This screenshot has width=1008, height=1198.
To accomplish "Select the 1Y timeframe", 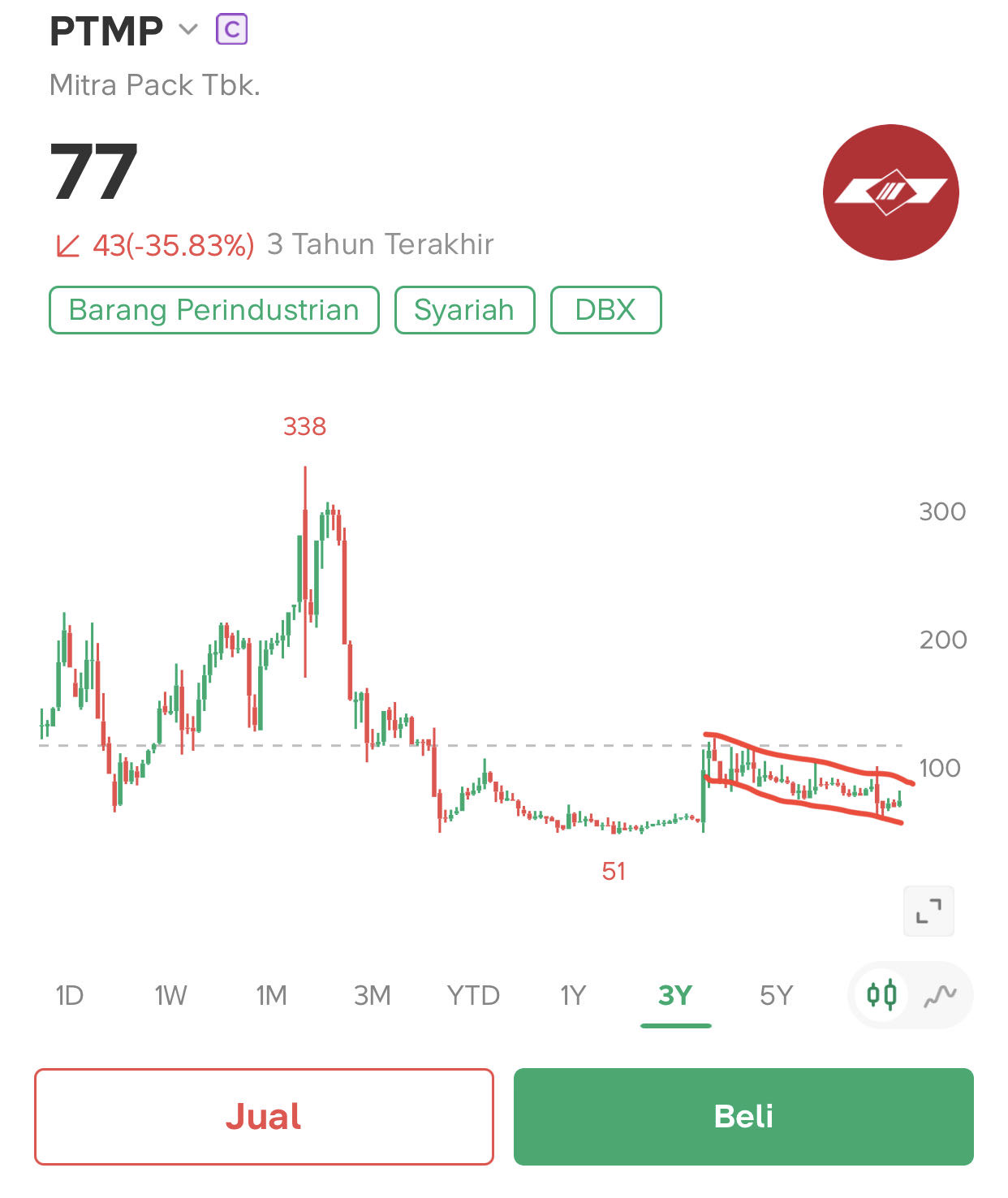I will [x=573, y=995].
